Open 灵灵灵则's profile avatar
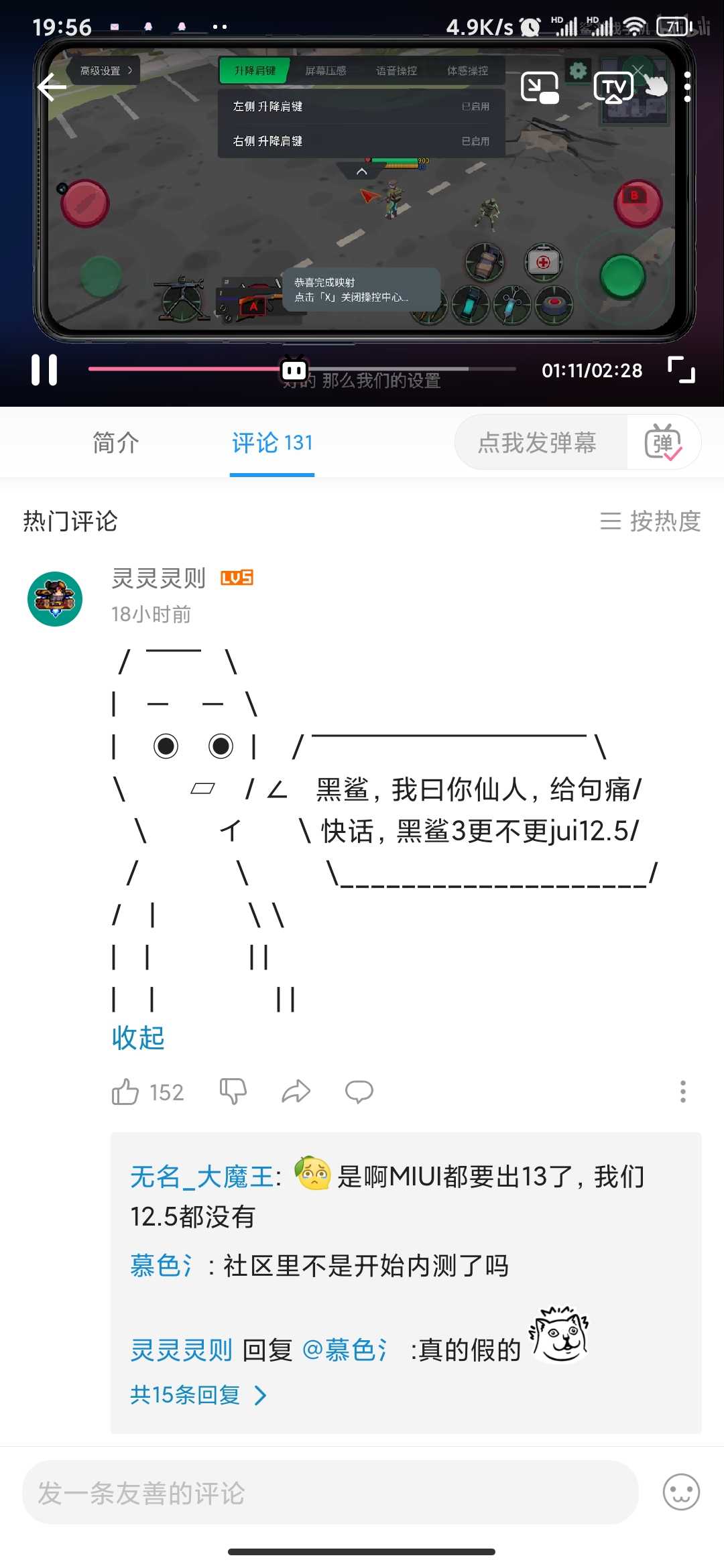 point(55,599)
